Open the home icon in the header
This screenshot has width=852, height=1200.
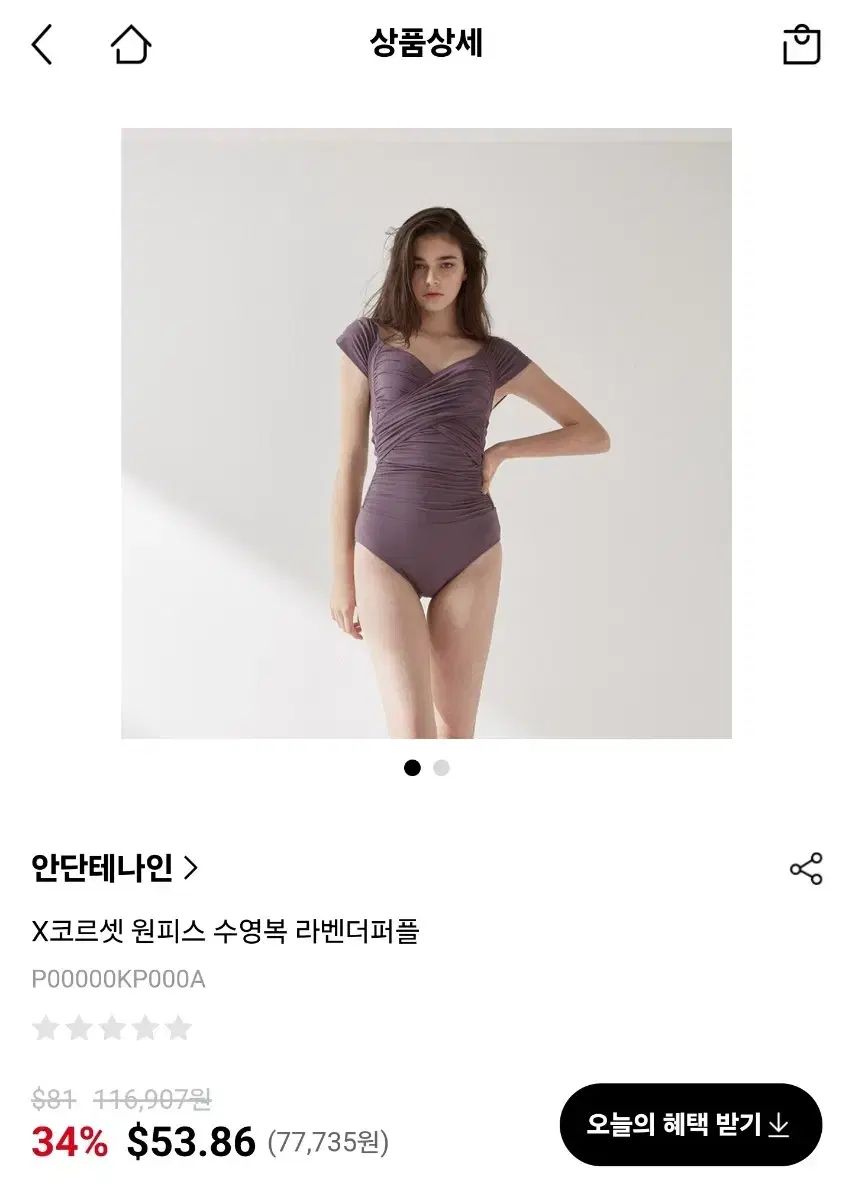130,45
